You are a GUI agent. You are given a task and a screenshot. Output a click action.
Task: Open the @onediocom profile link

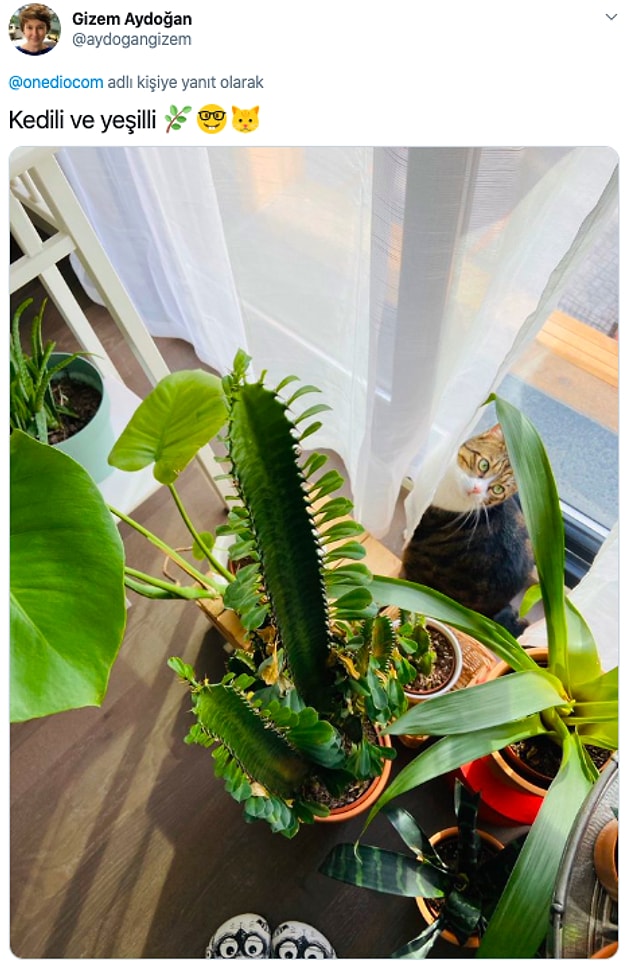[x=56, y=82]
